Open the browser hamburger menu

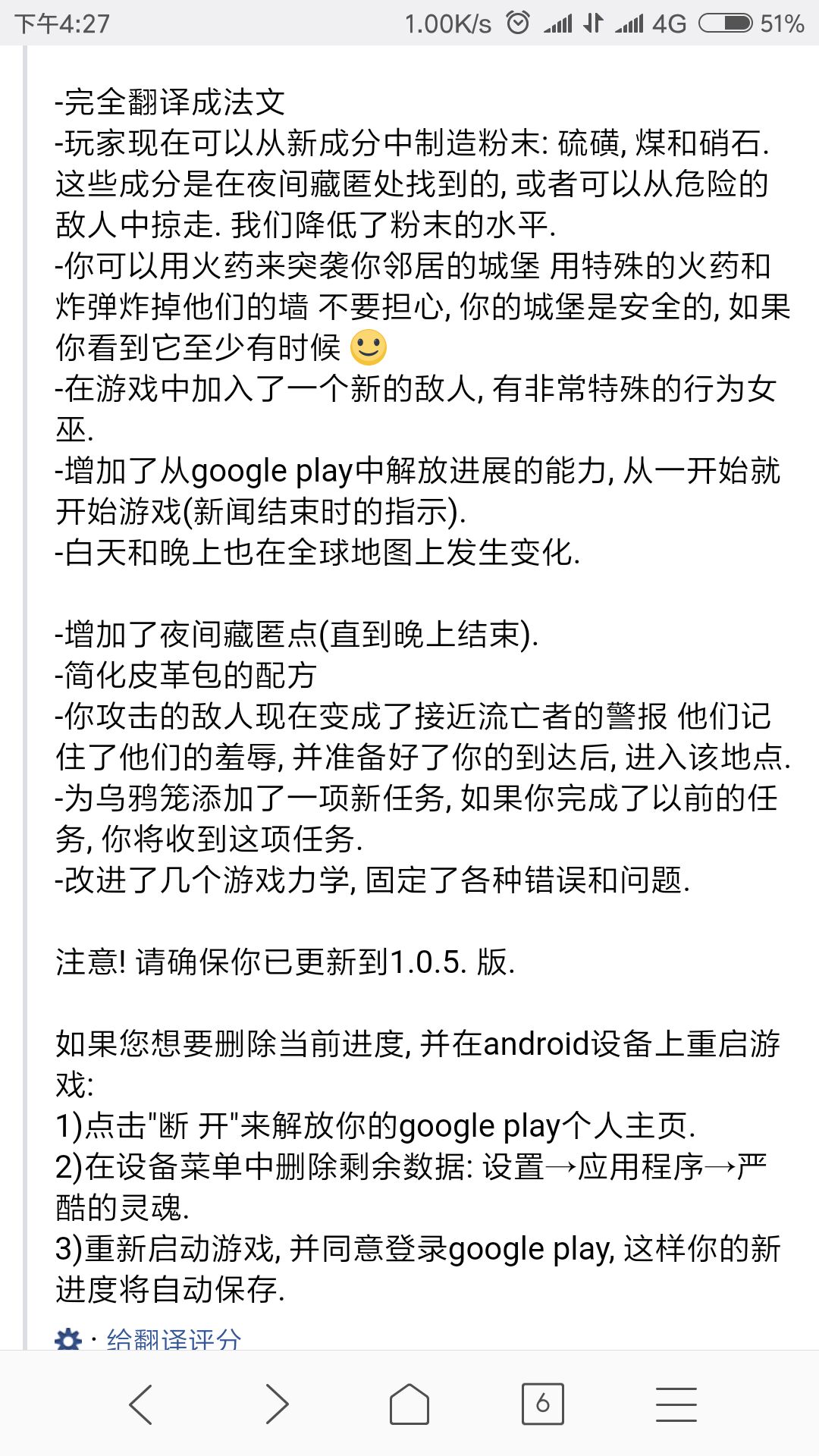[676, 1404]
